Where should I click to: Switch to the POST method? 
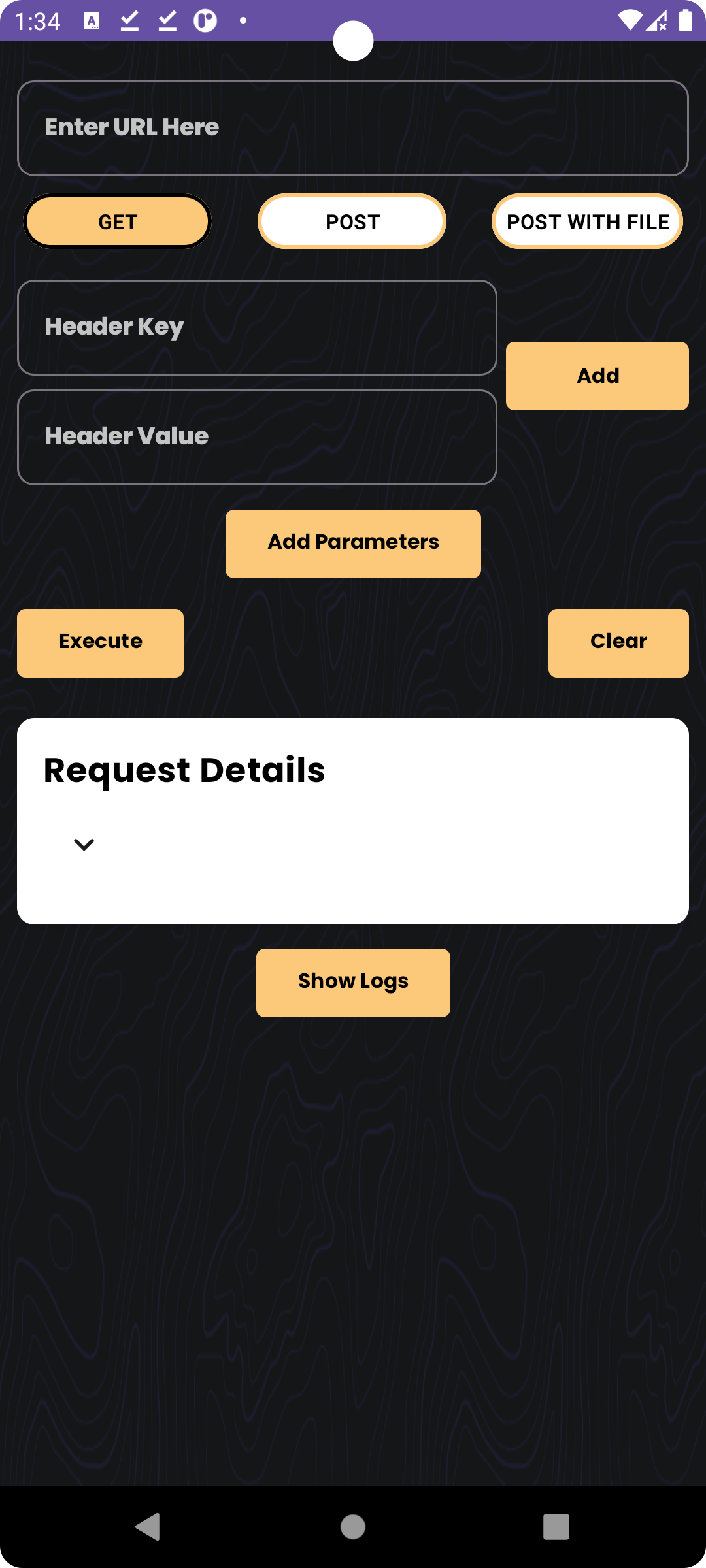click(x=352, y=221)
